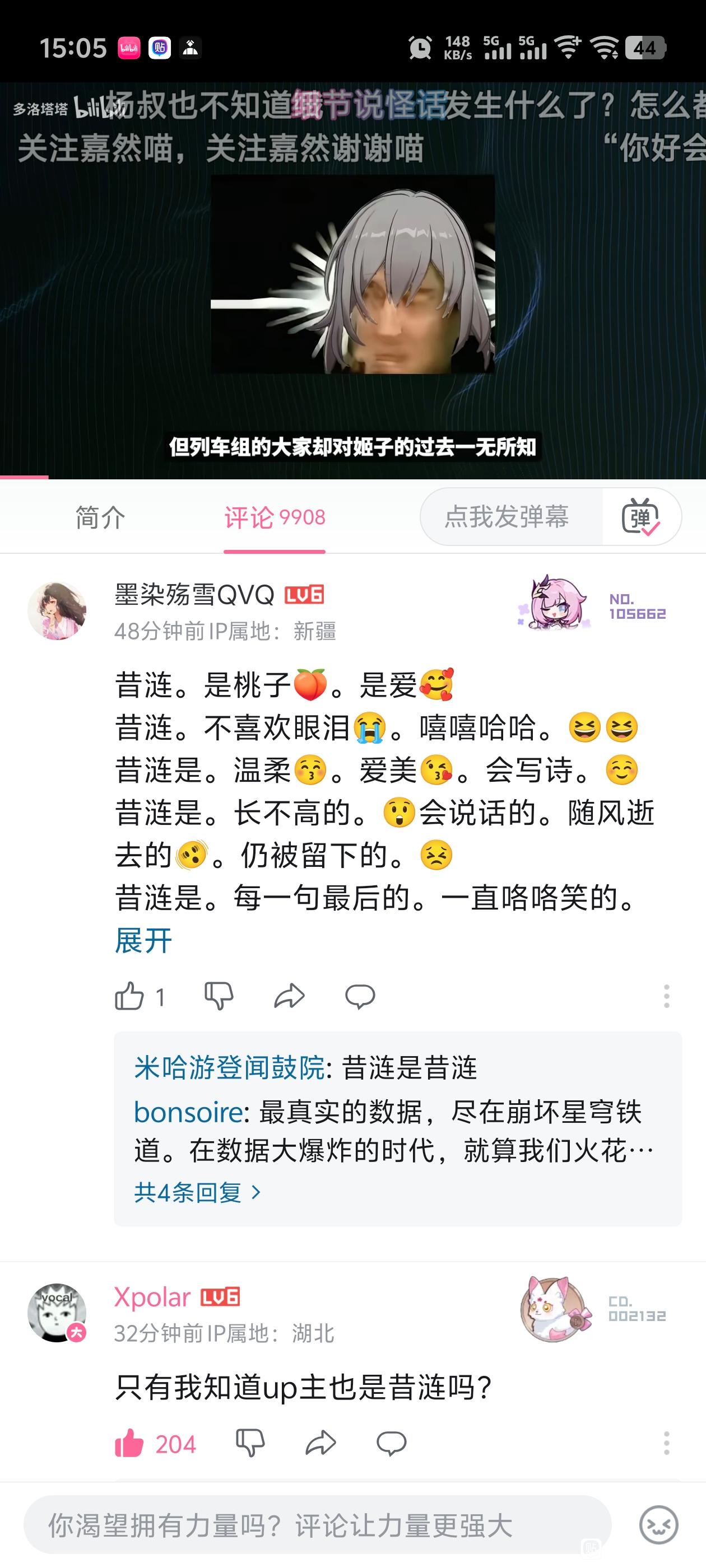Toggle the danmaku display switch
Image resolution: width=706 pixels, height=1568 pixels.
(x=640, y=517)
